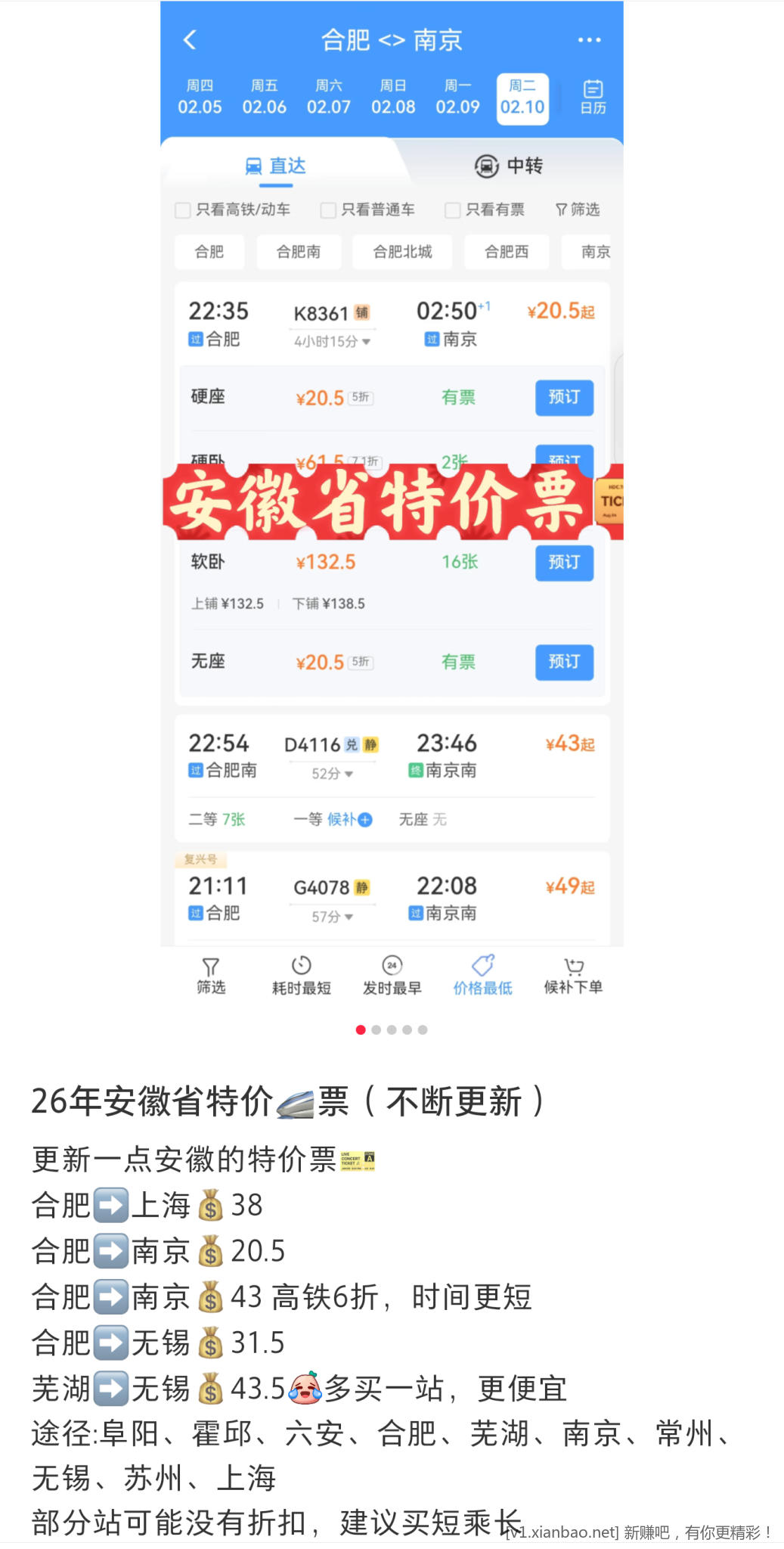The height and width of the screenshot is (1549, 784).
Task: Open the more options menu
Action: 589,40
